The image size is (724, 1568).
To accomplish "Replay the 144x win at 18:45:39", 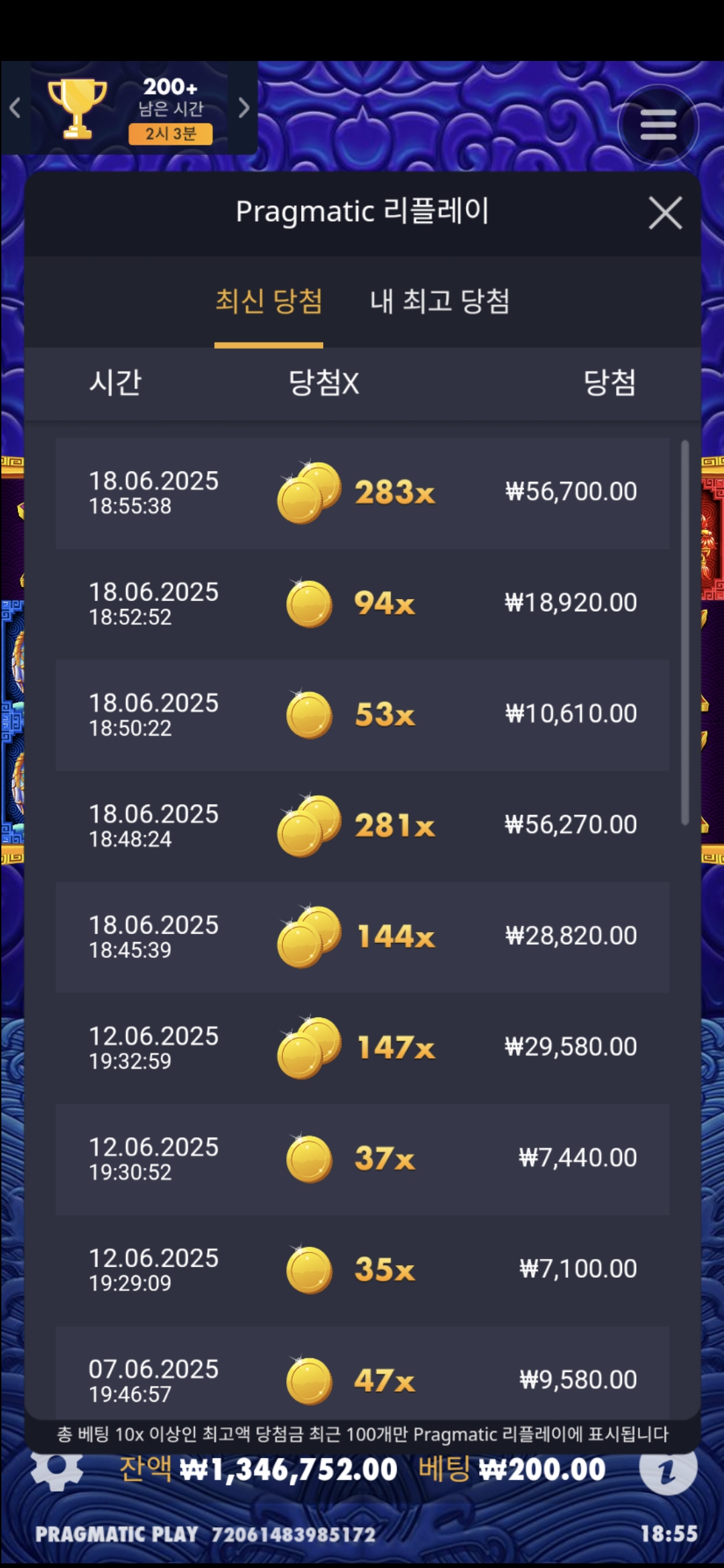I will 362,937.
